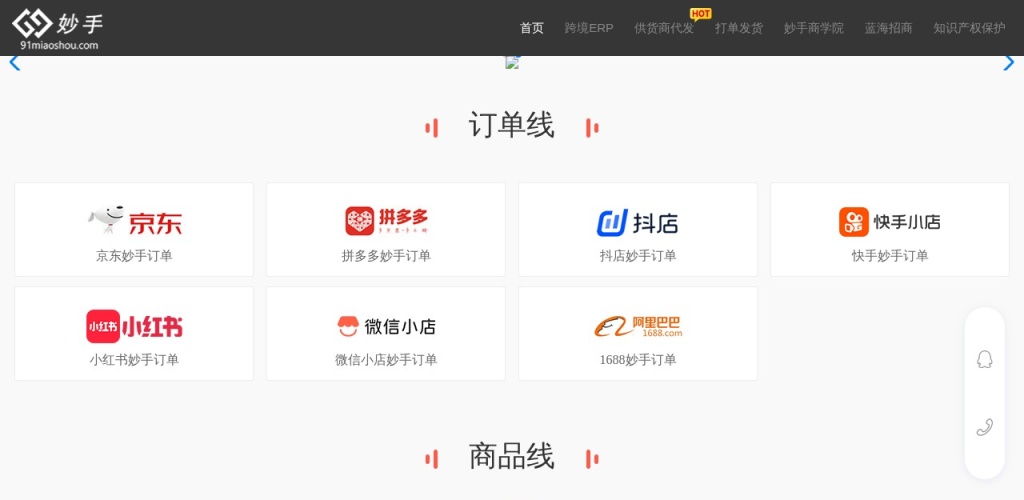Visit 妙手商学院 from the top menu

[x=814, y=28]
